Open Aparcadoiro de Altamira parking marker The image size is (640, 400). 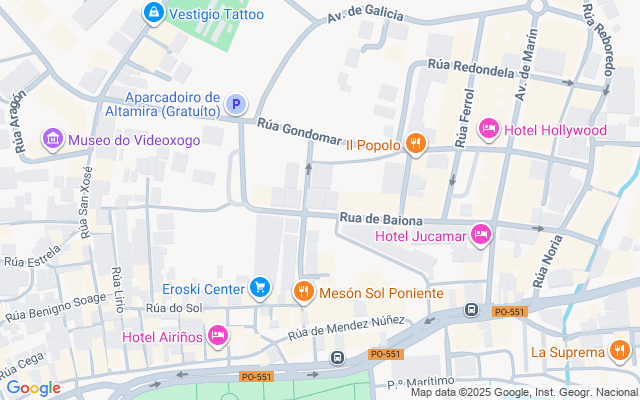236,103
